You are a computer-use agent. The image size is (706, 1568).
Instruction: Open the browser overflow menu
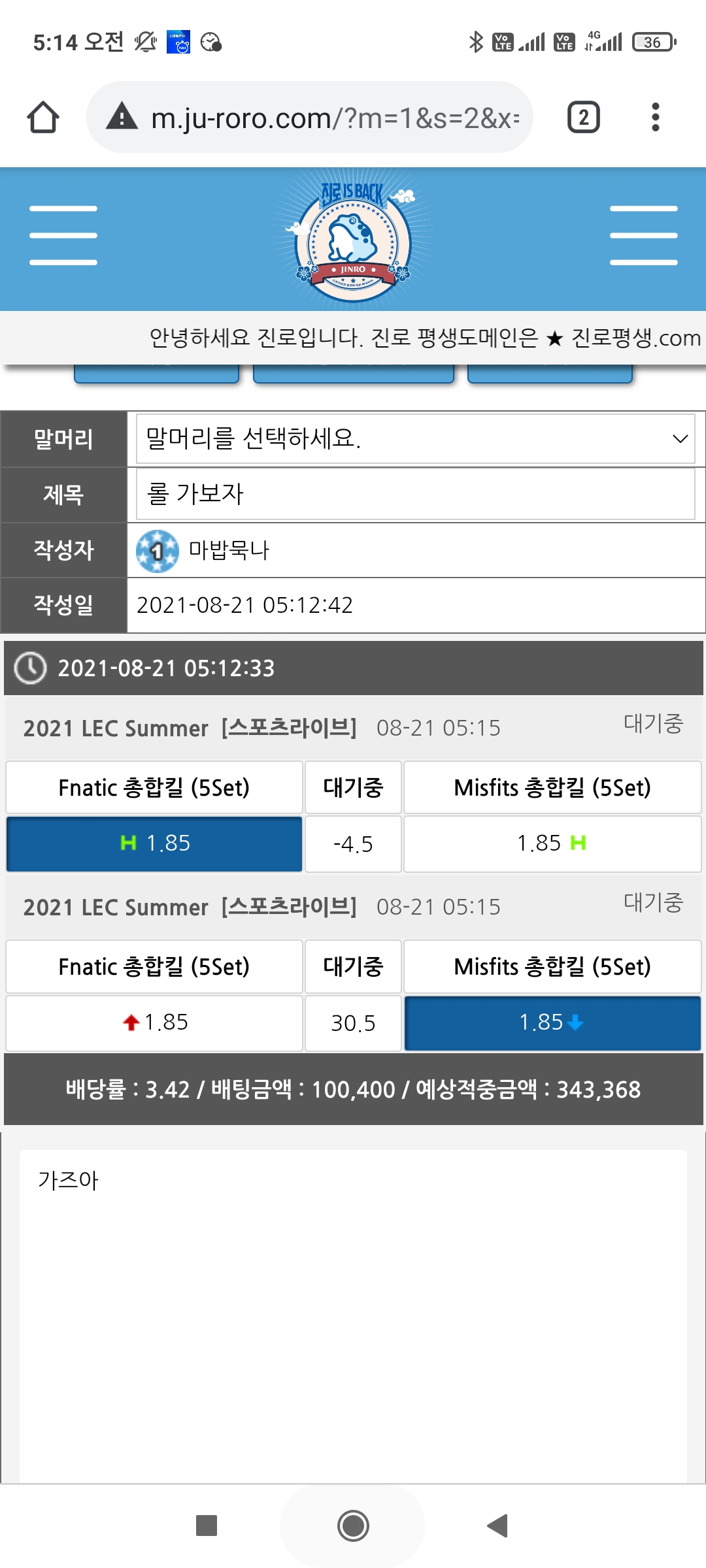click(x=655, y=118)
